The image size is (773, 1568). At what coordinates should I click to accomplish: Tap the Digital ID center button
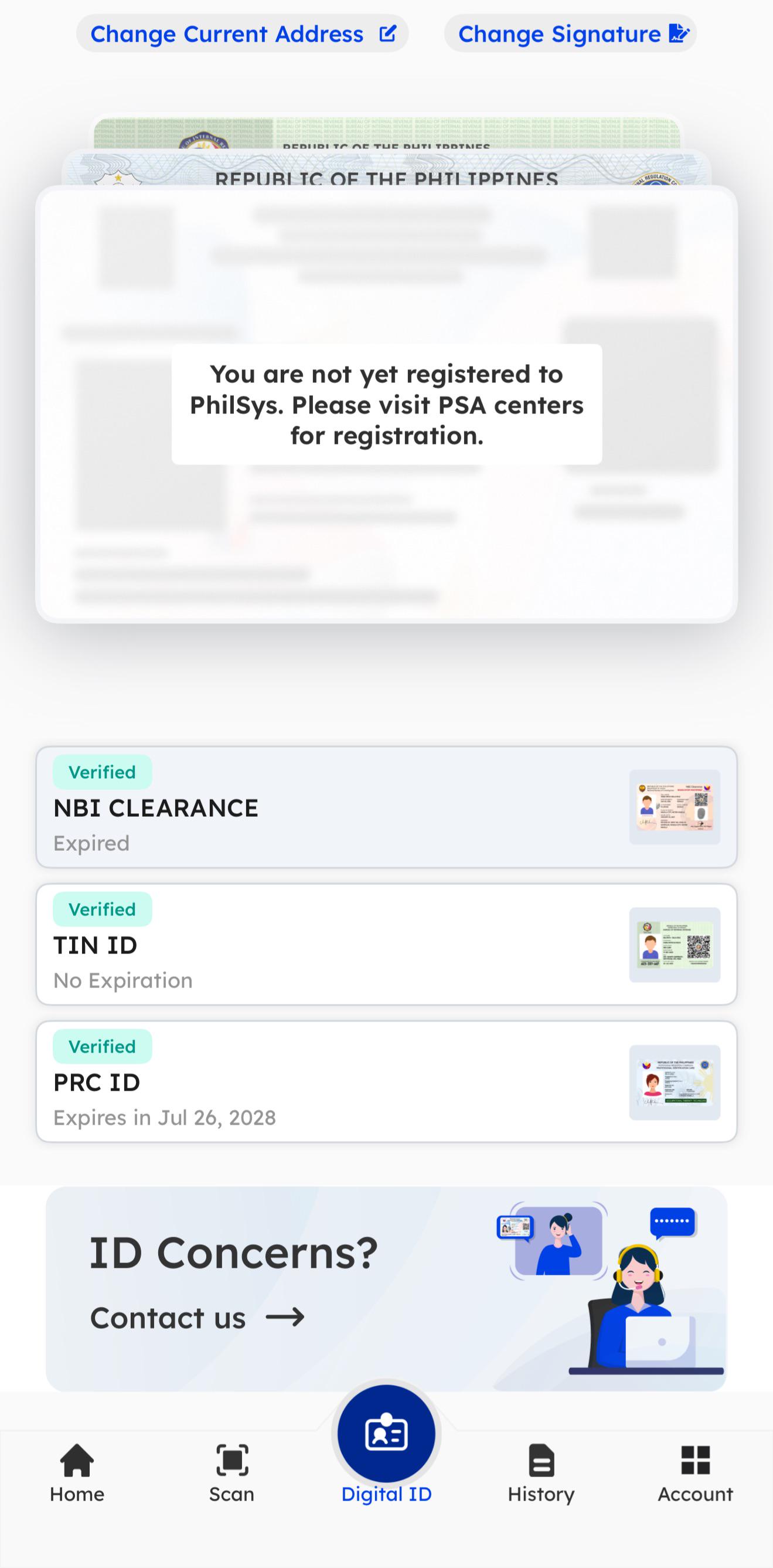(x=387, y=1434)
